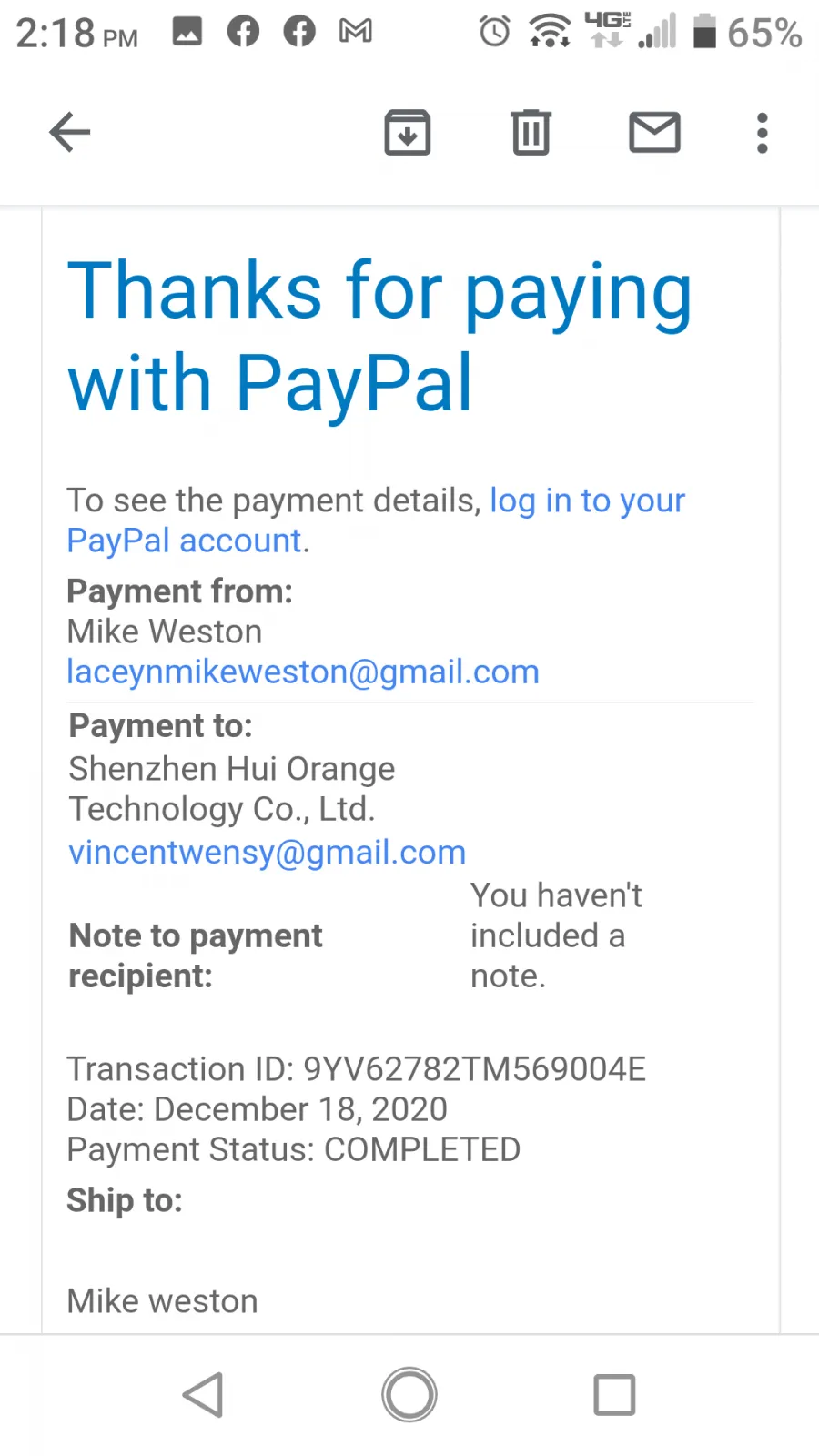Tap vincentwensy@gmail.com email address
Screen dimensions: 819x1456
tap(268, 853)
